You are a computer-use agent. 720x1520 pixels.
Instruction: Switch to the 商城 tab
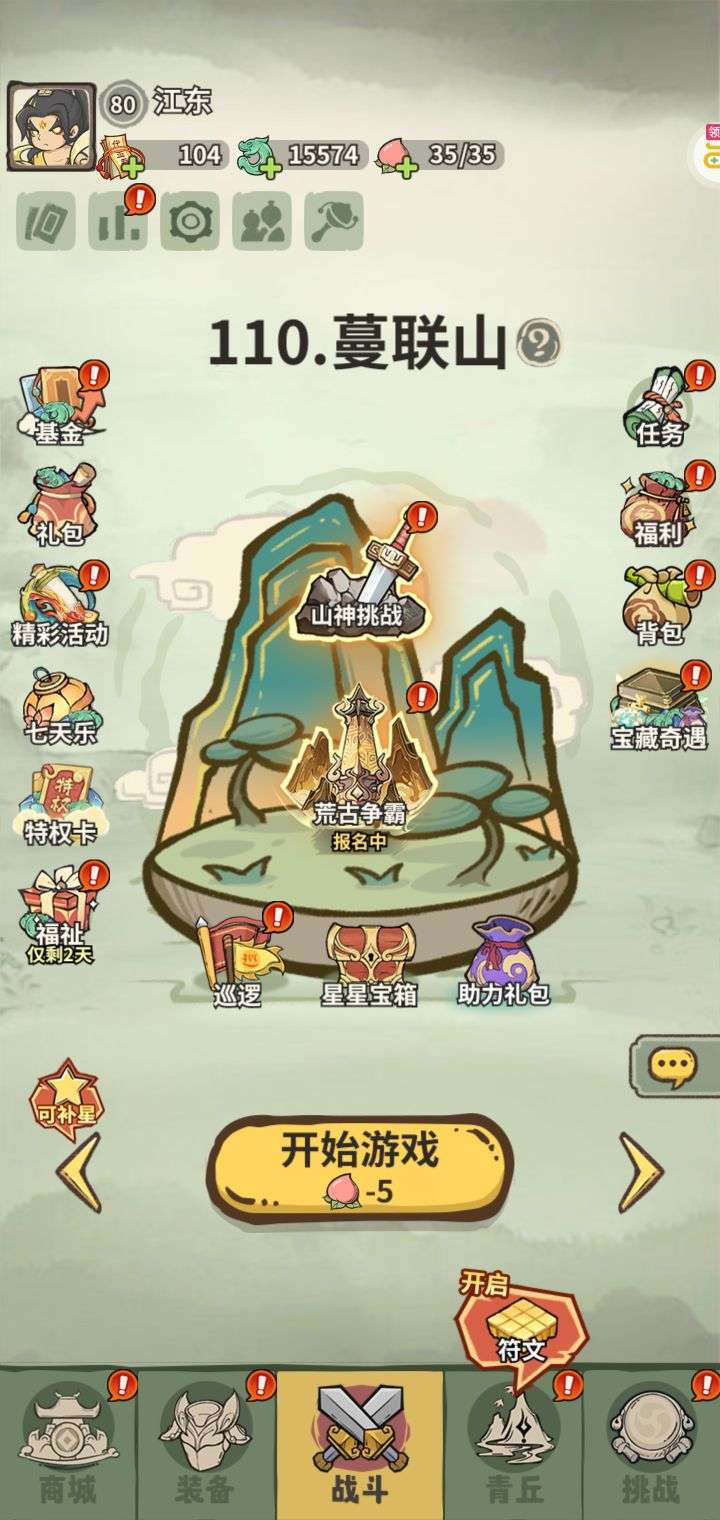[68, 1443]
